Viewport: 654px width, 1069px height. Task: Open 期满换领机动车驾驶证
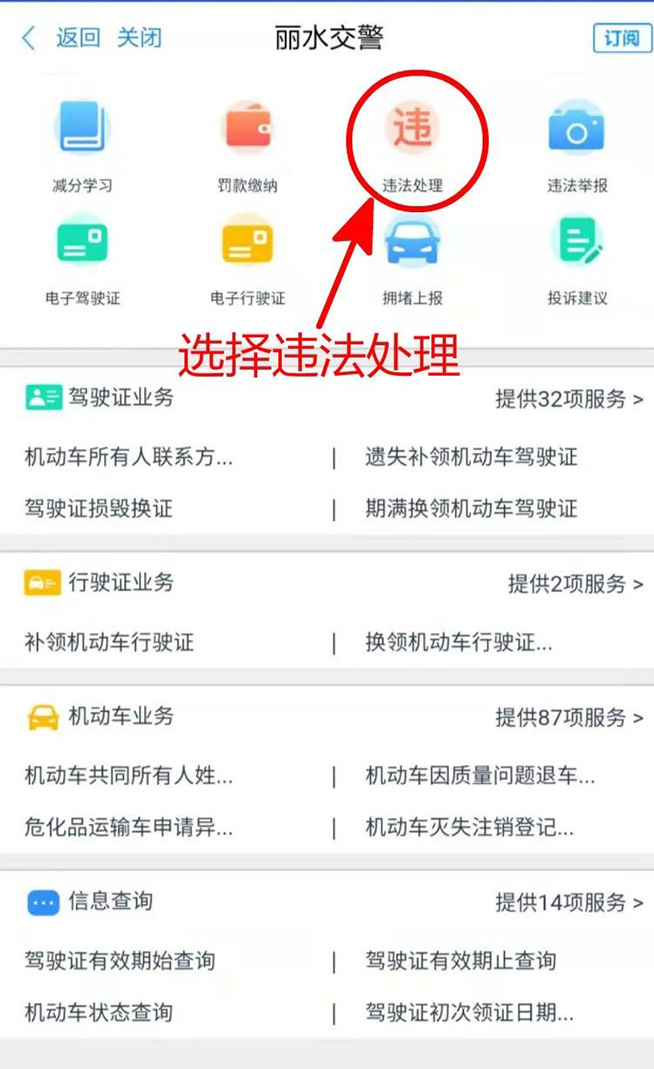tap(471, 509)
